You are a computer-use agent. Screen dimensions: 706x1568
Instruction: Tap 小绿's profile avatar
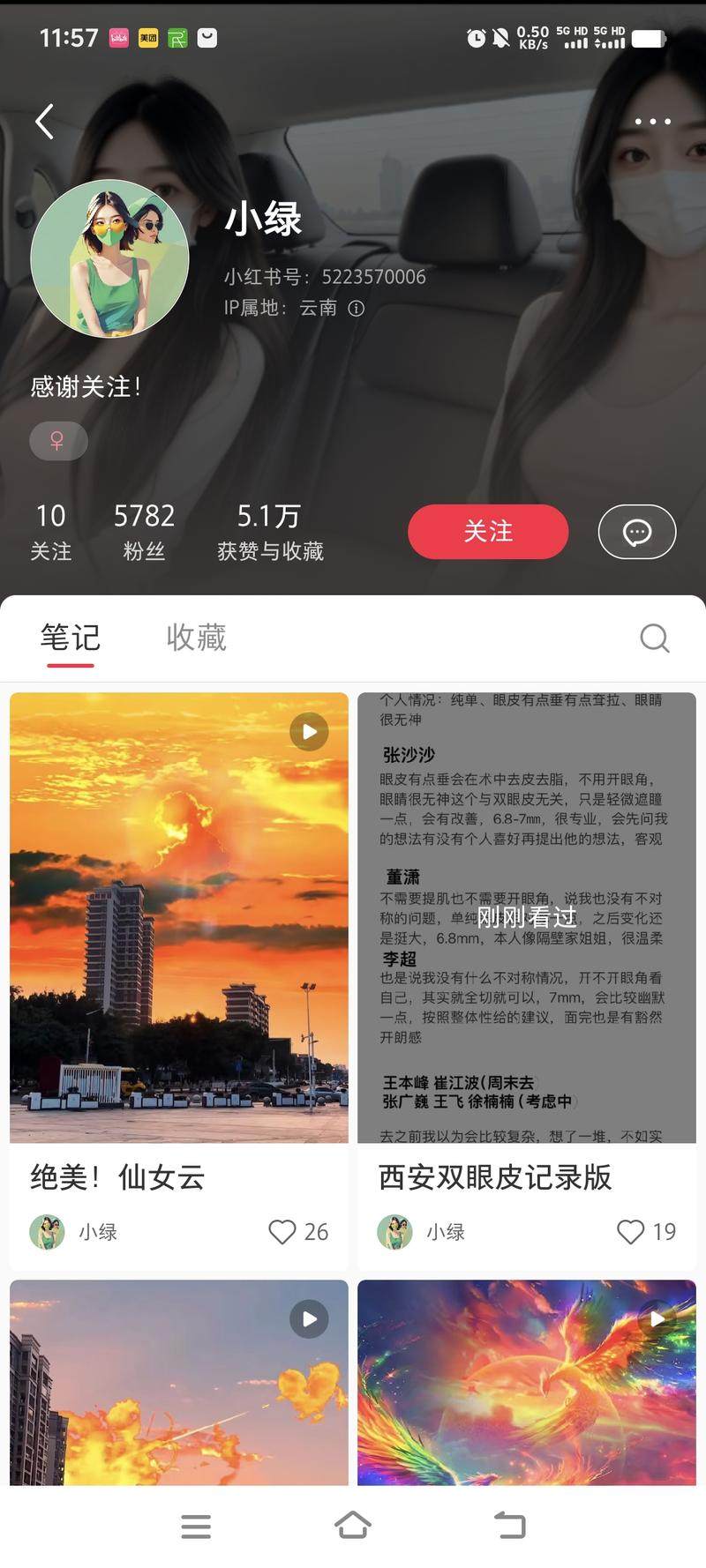(x=109, y=258)
